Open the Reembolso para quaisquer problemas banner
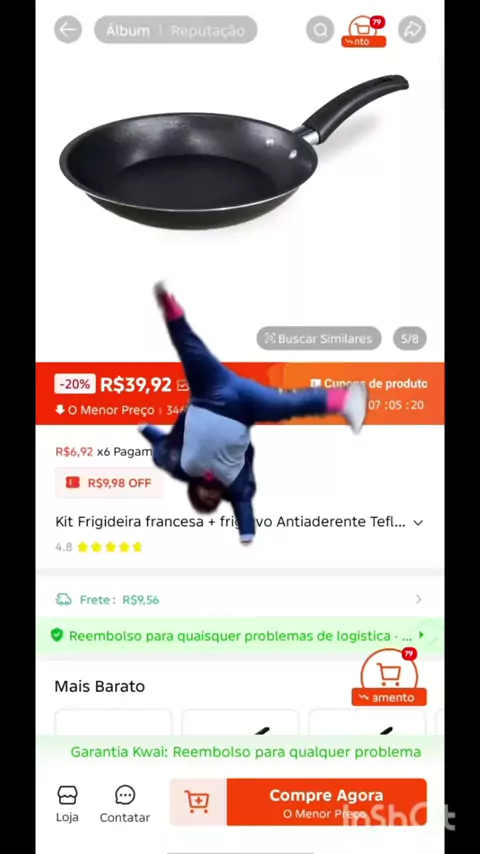Screen dimensions: 480x854 [240, 636]
